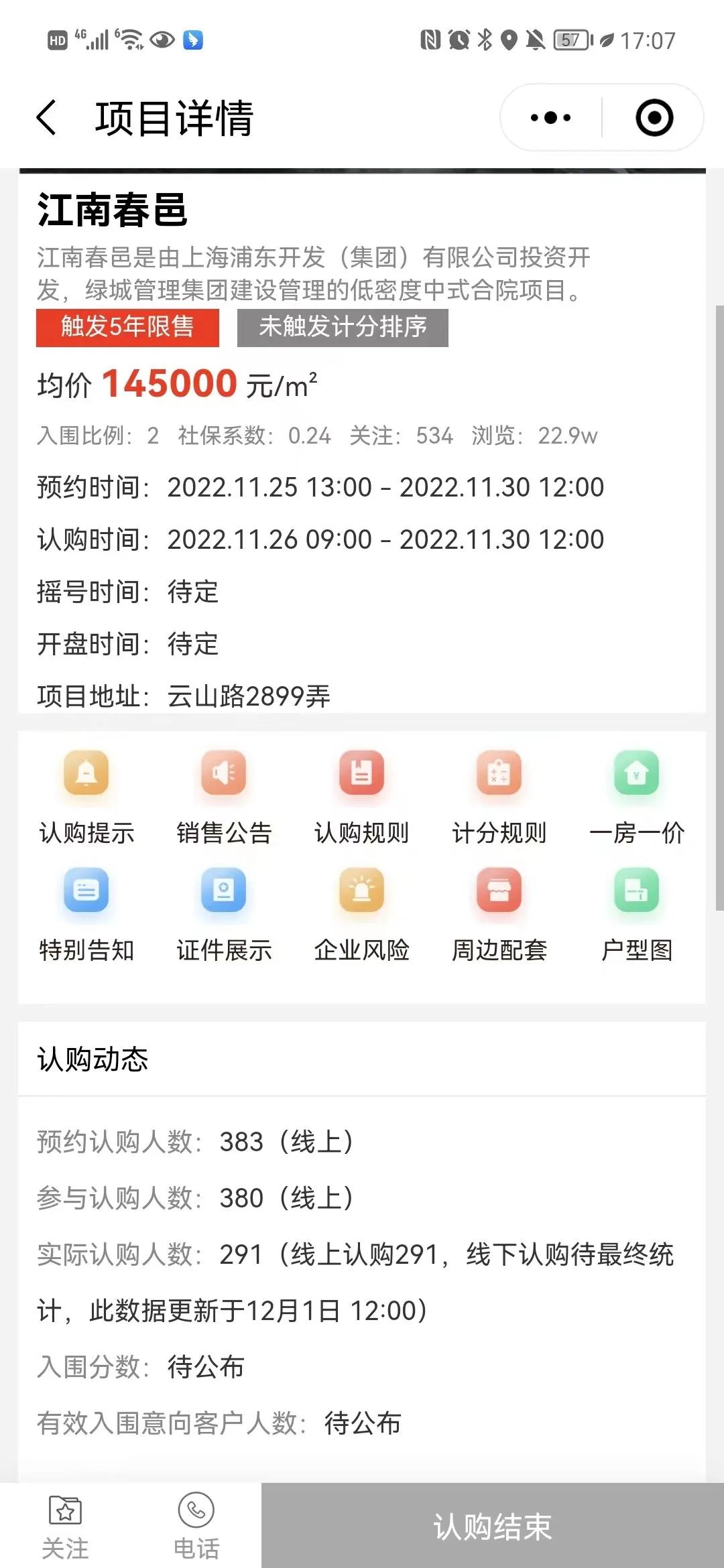This screenshot has height=1568, width=724.
Task: Tap the 关注 follow icon at bottom
Action: 65,1520
